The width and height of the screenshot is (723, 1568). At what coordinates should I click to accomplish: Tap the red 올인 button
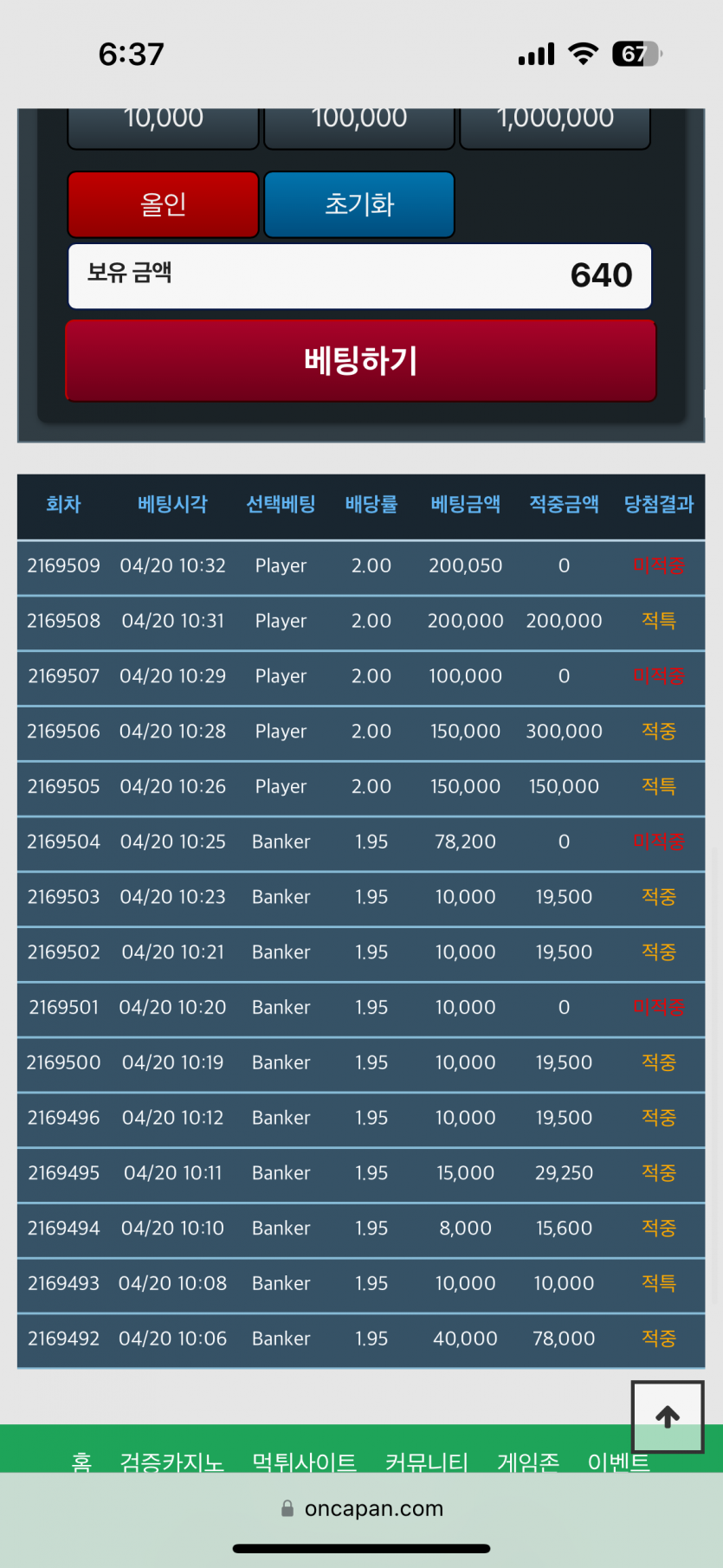coord(164,204)
